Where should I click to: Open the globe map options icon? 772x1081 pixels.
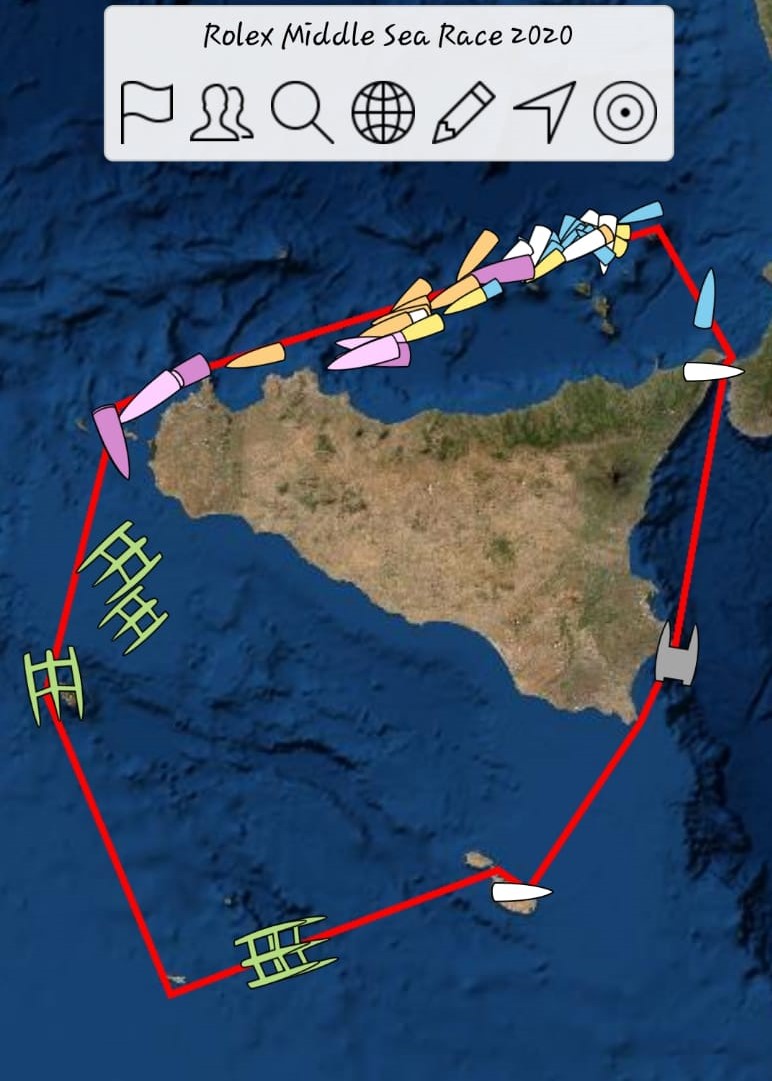(383, 112)
